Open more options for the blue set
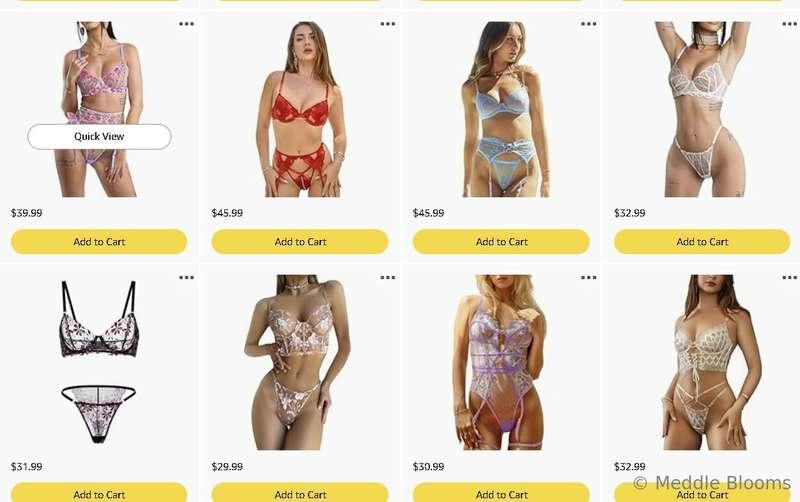 [589, 24]
